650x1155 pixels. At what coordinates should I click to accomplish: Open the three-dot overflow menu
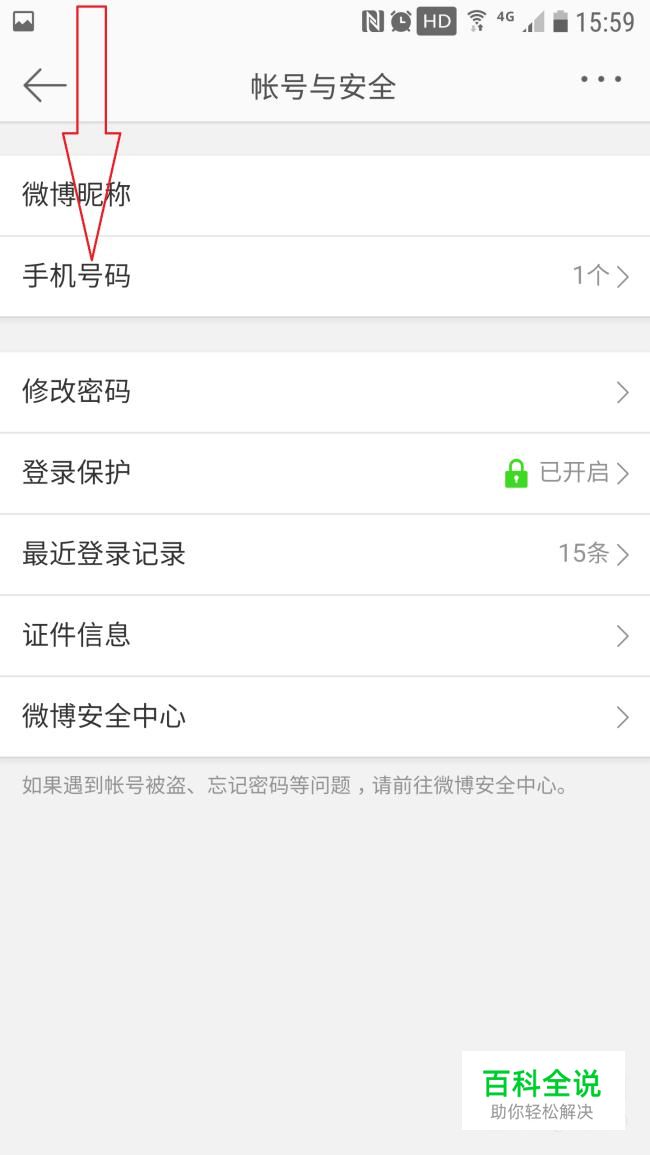coord(601,80)
